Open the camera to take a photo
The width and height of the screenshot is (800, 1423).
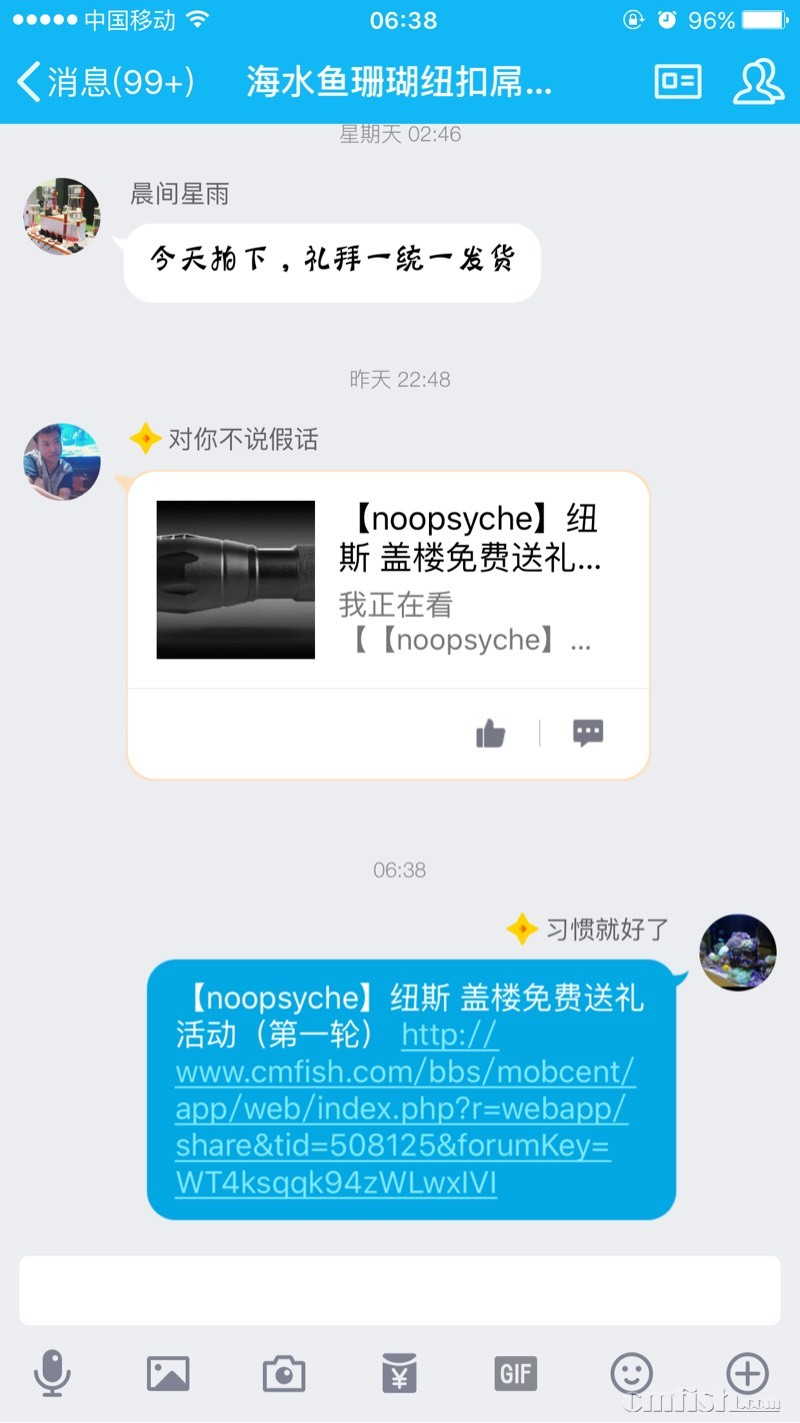click(x=284, y=1374)
